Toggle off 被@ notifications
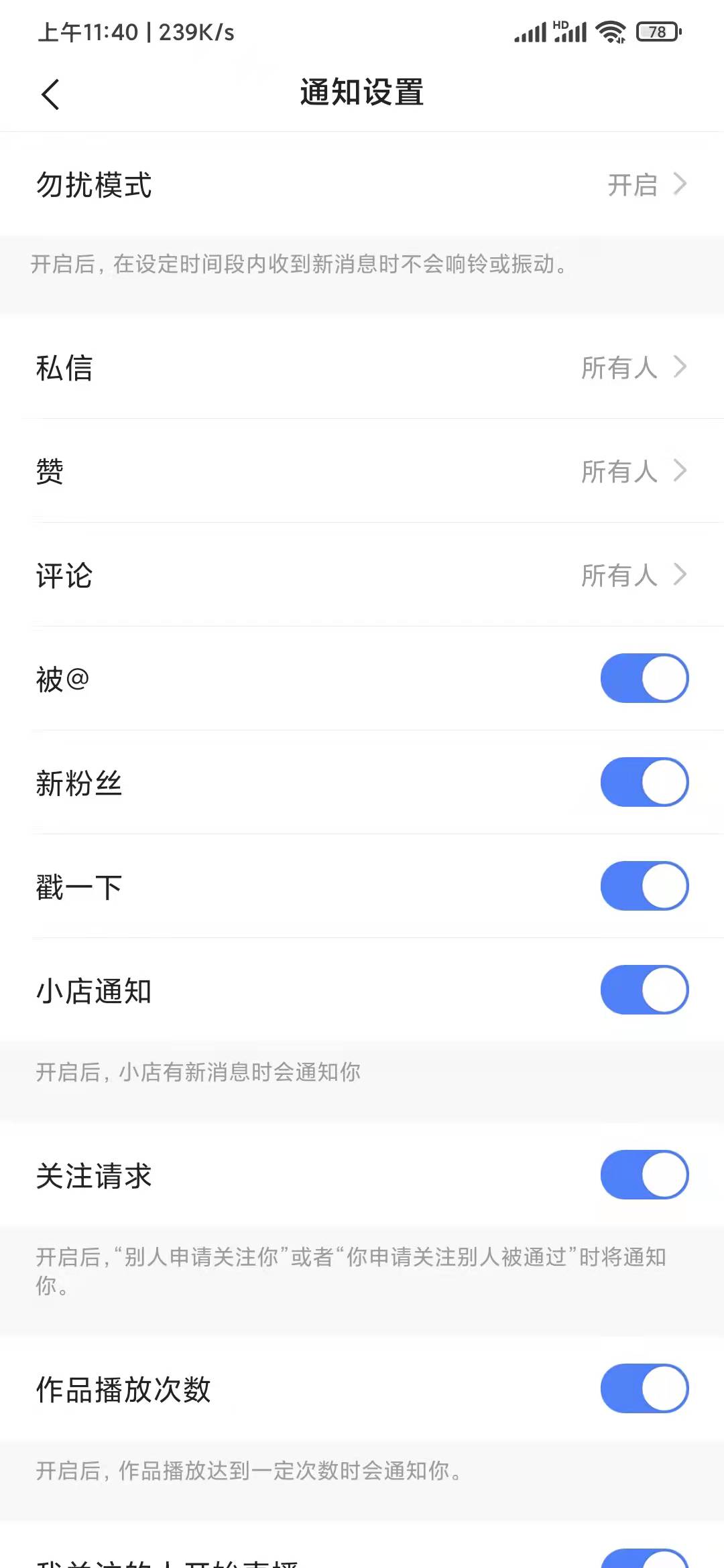The width and height of the screenshot is (724, 1568). tap(643, 678)
